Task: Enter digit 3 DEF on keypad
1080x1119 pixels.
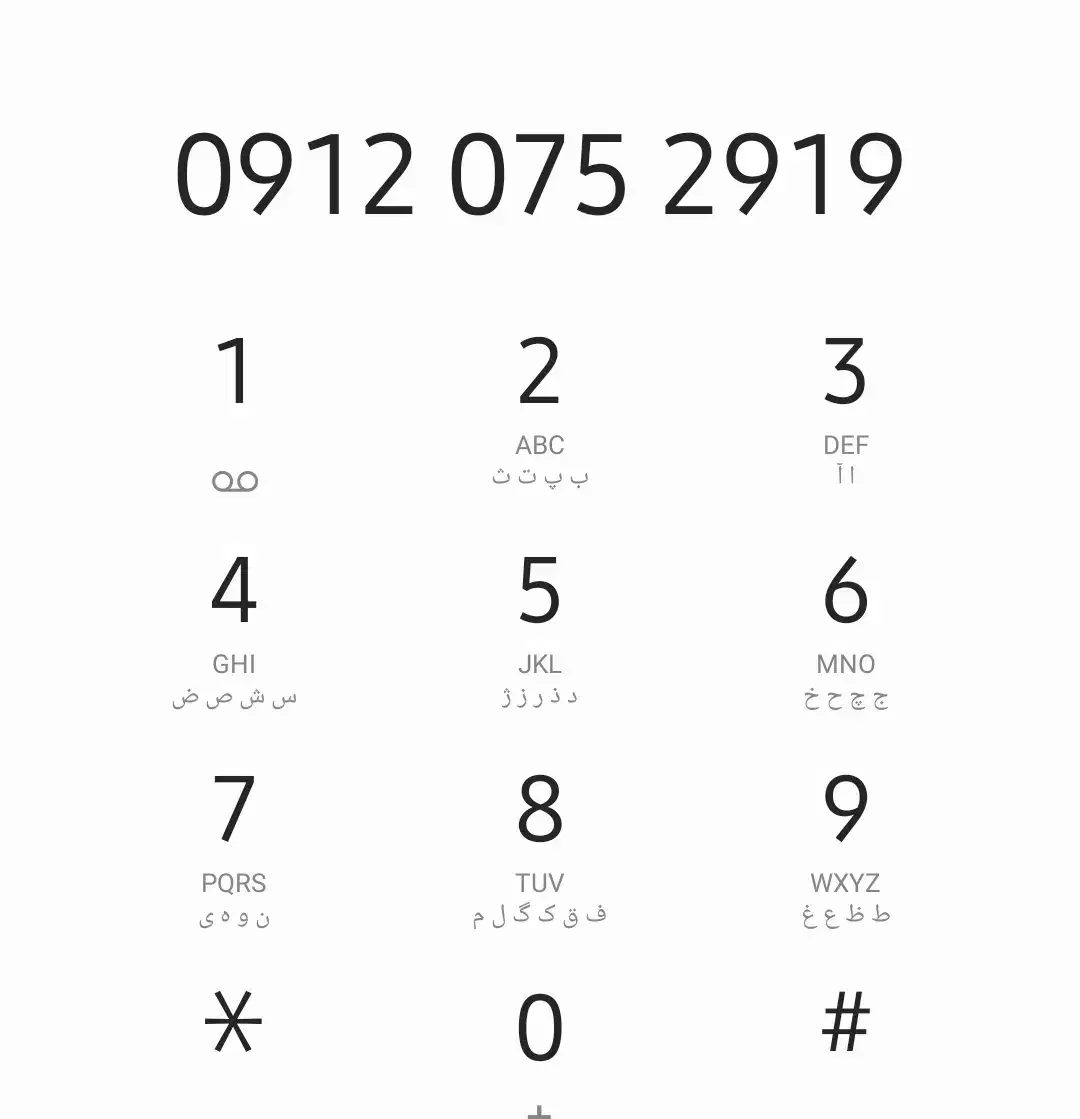Action: tap(845, 410)
